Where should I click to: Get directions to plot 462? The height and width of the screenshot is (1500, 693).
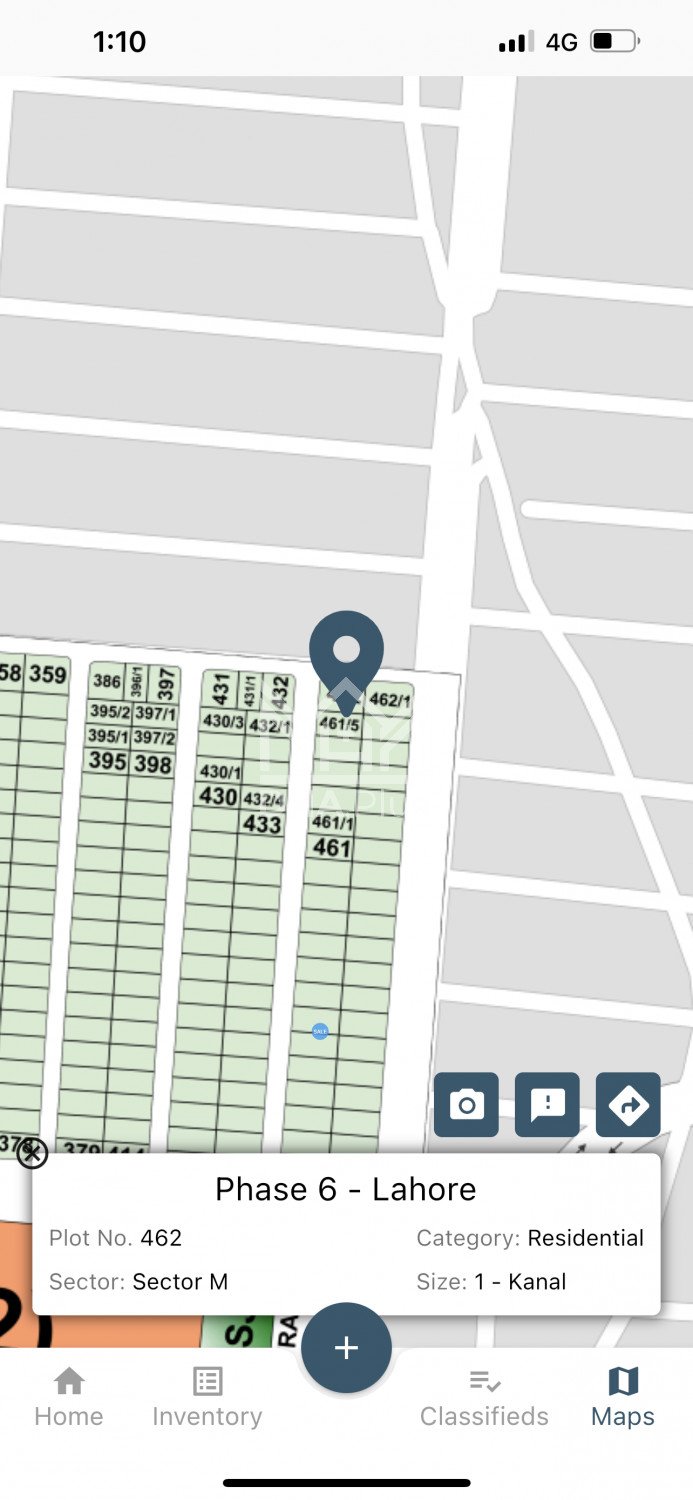click(628, 1105)
